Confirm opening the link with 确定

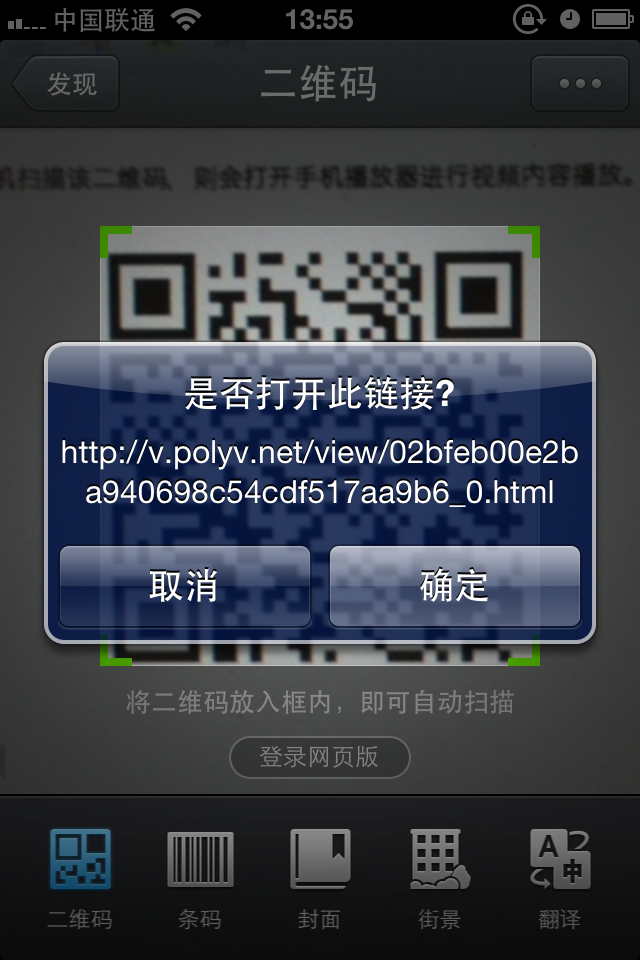click(454, 586)
